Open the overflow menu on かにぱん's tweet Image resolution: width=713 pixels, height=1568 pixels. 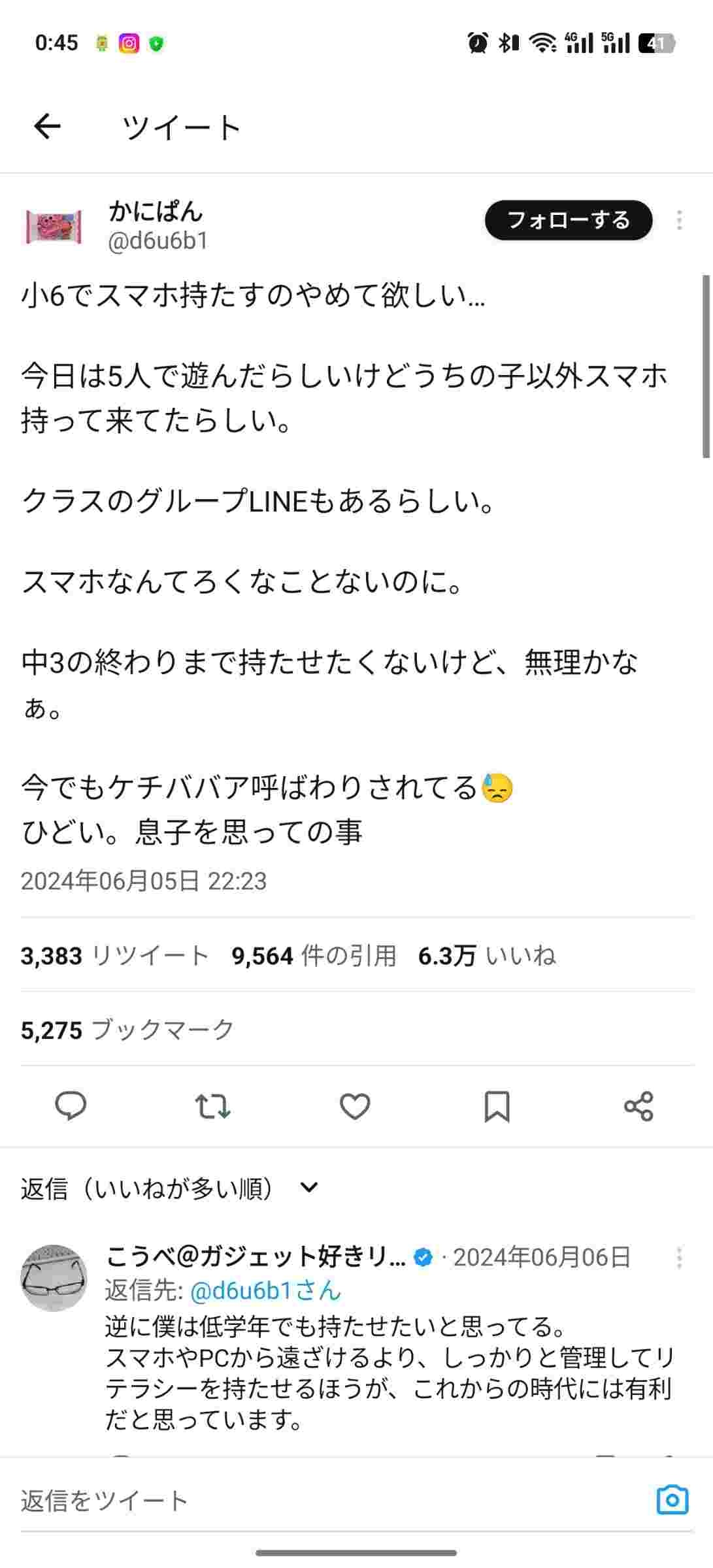tap(680, 220)
